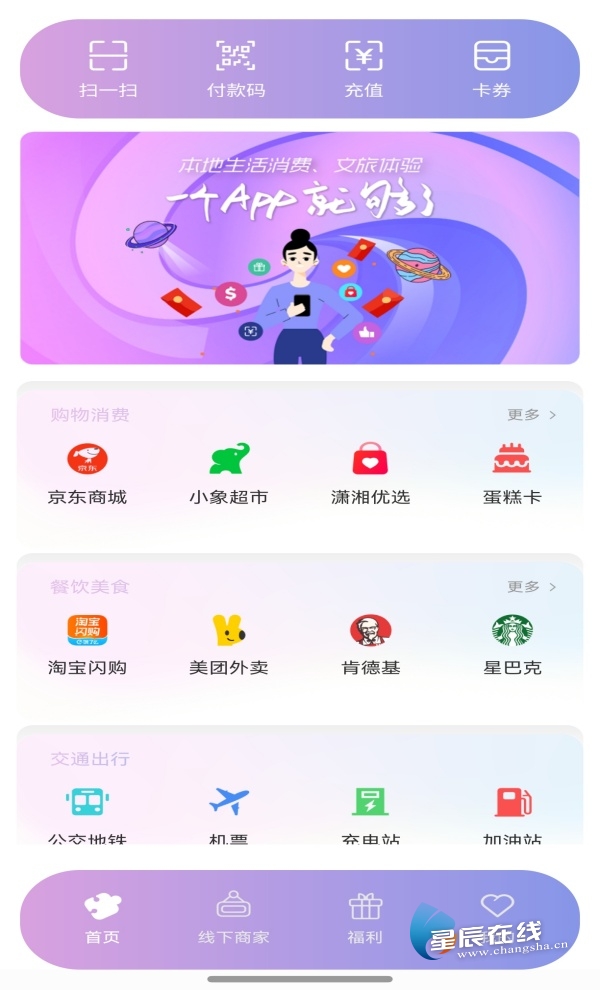This screenshot has width=600, height=990.
Task: Switch to the 线下商家 tab
Action: (x=234, y=917)
